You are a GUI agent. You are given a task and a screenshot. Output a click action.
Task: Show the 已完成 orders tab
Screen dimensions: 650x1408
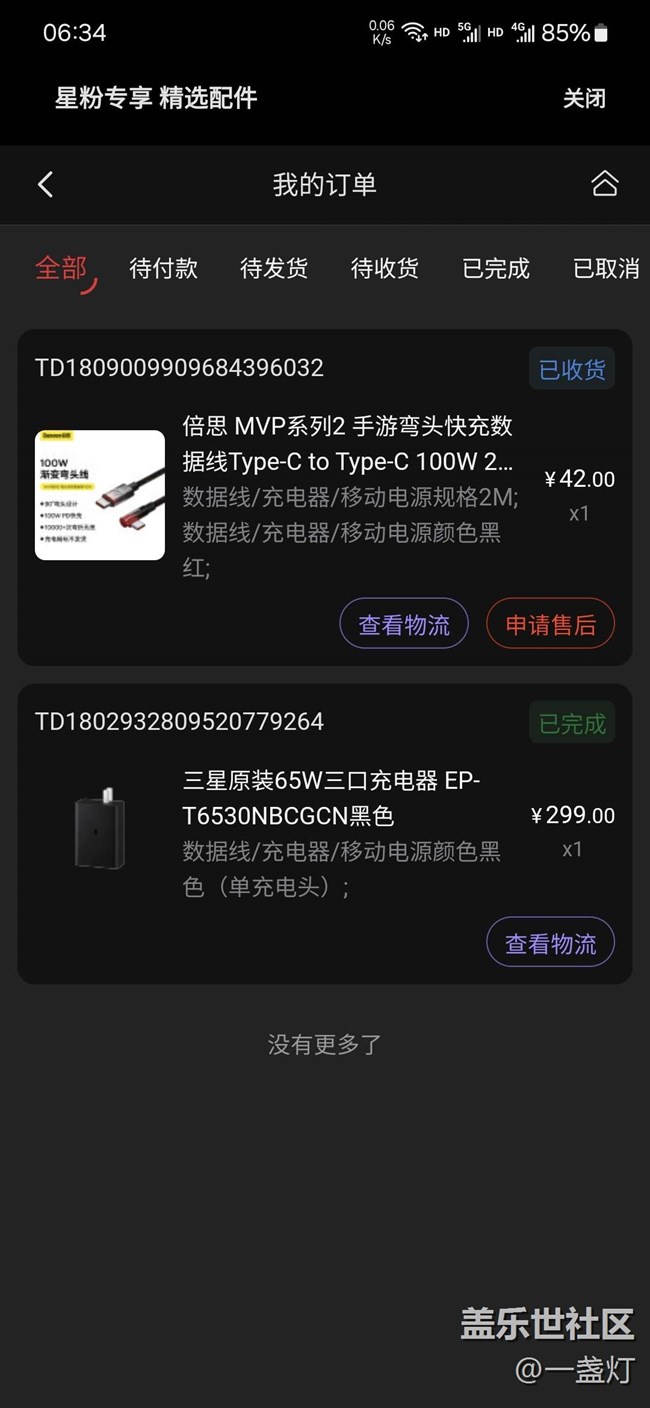[496, 268]
